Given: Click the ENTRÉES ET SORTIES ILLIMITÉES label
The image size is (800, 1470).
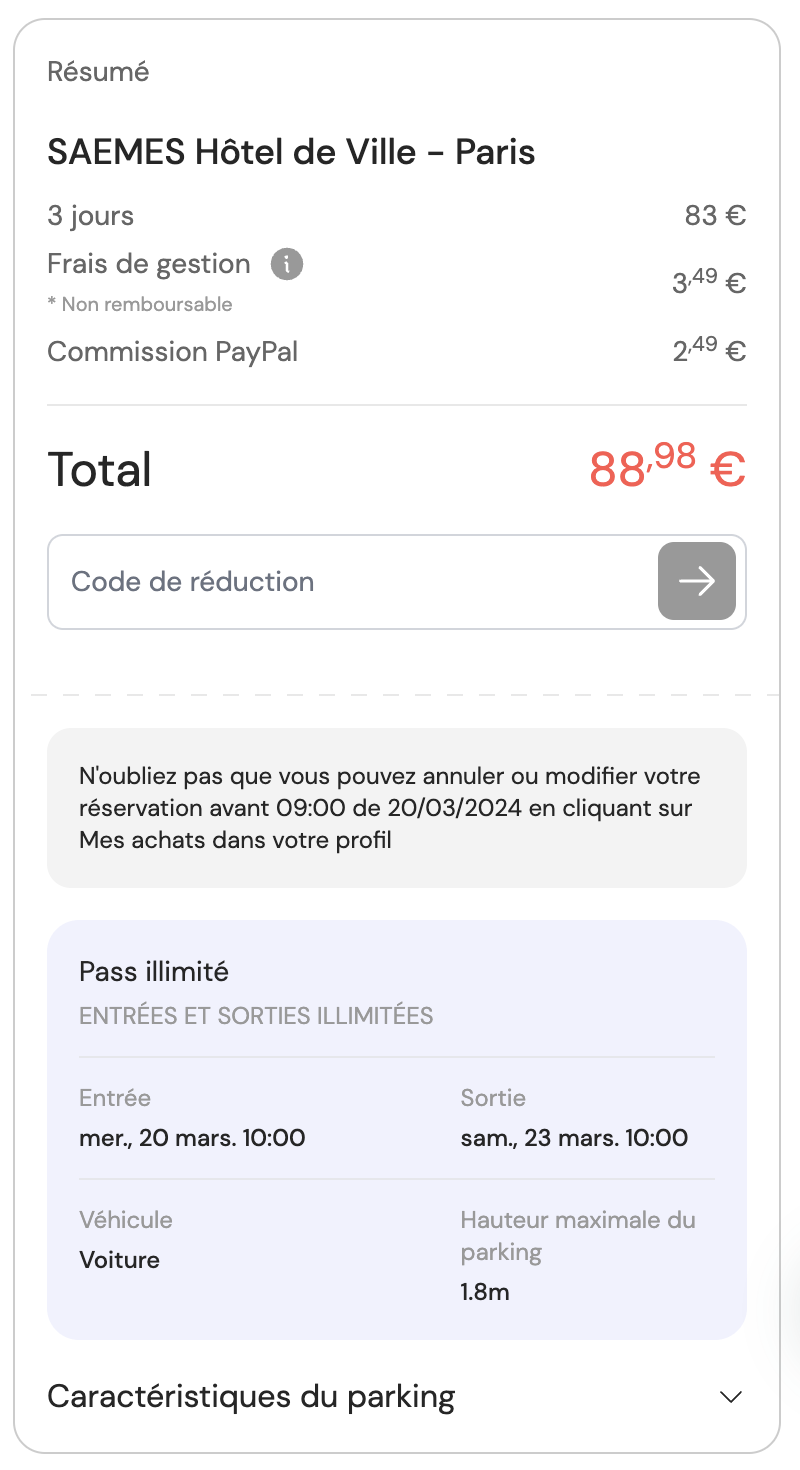Looking at the screenshot, I should tap(257, 1015).
